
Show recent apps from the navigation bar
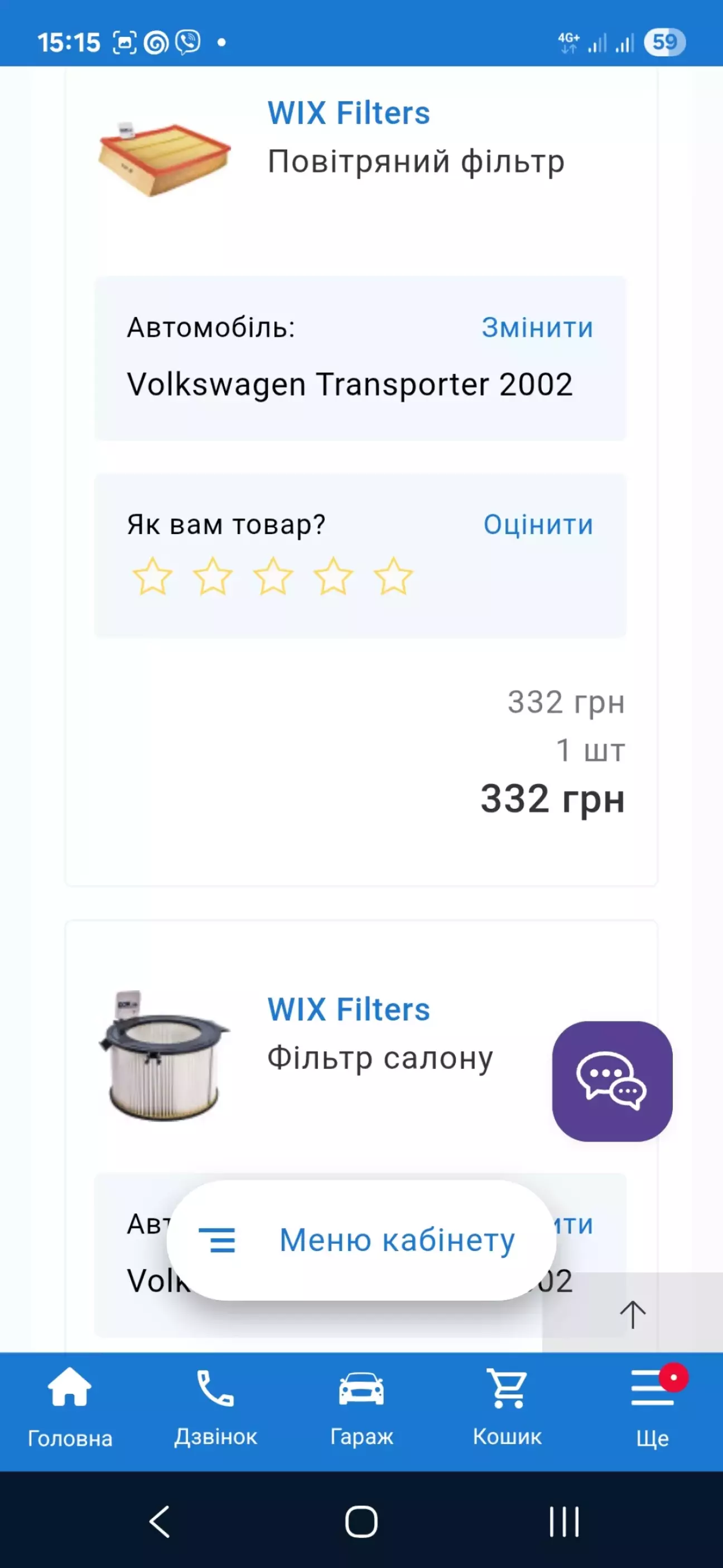pos(563,1522)
